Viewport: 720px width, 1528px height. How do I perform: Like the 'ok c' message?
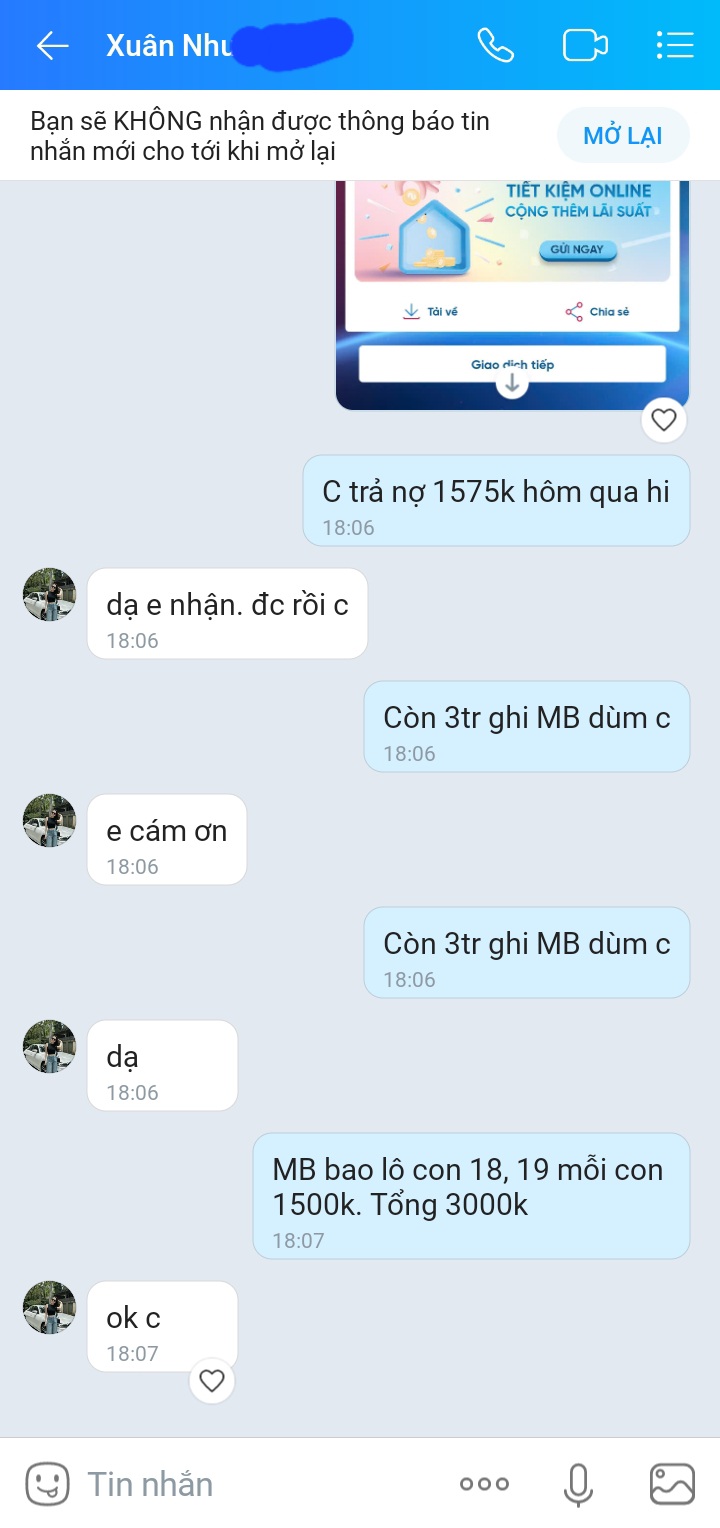(x=211, y=1381)
